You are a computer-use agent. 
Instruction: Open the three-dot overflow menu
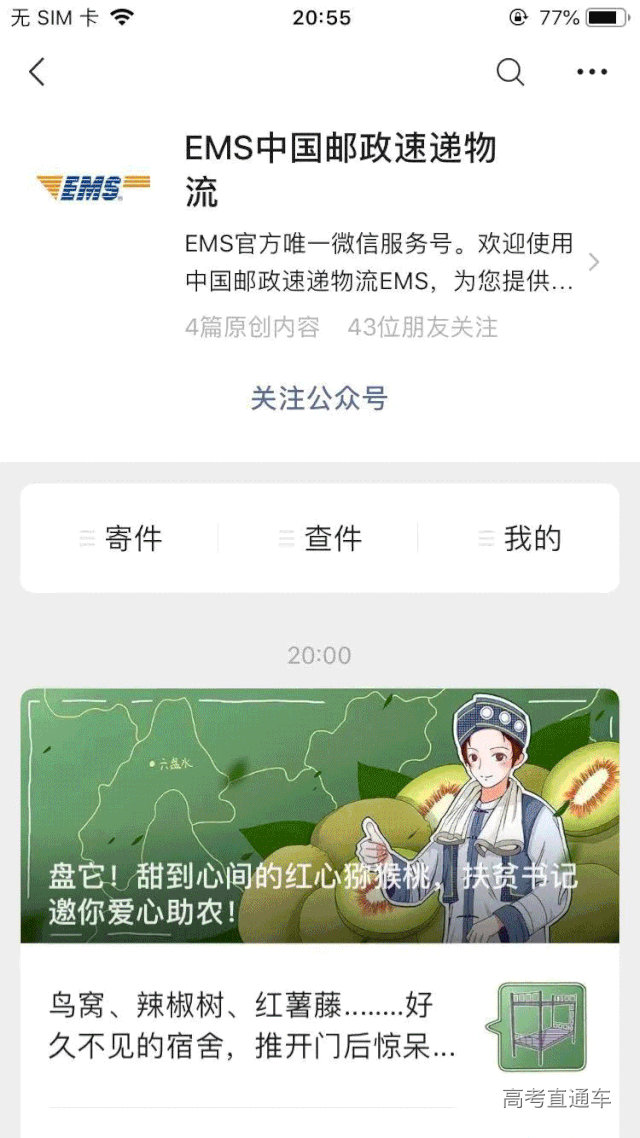592,72
